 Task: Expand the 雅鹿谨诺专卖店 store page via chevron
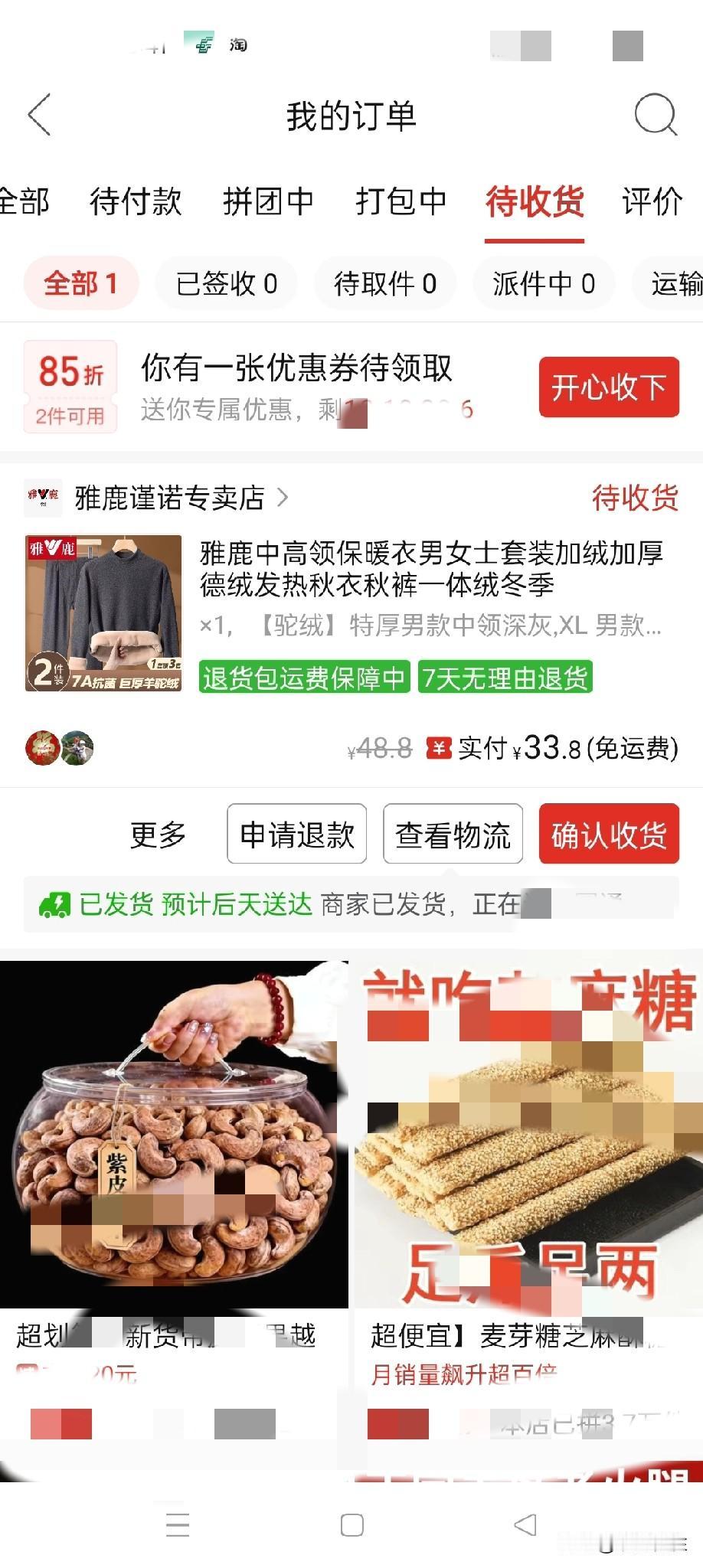[283, 499]
